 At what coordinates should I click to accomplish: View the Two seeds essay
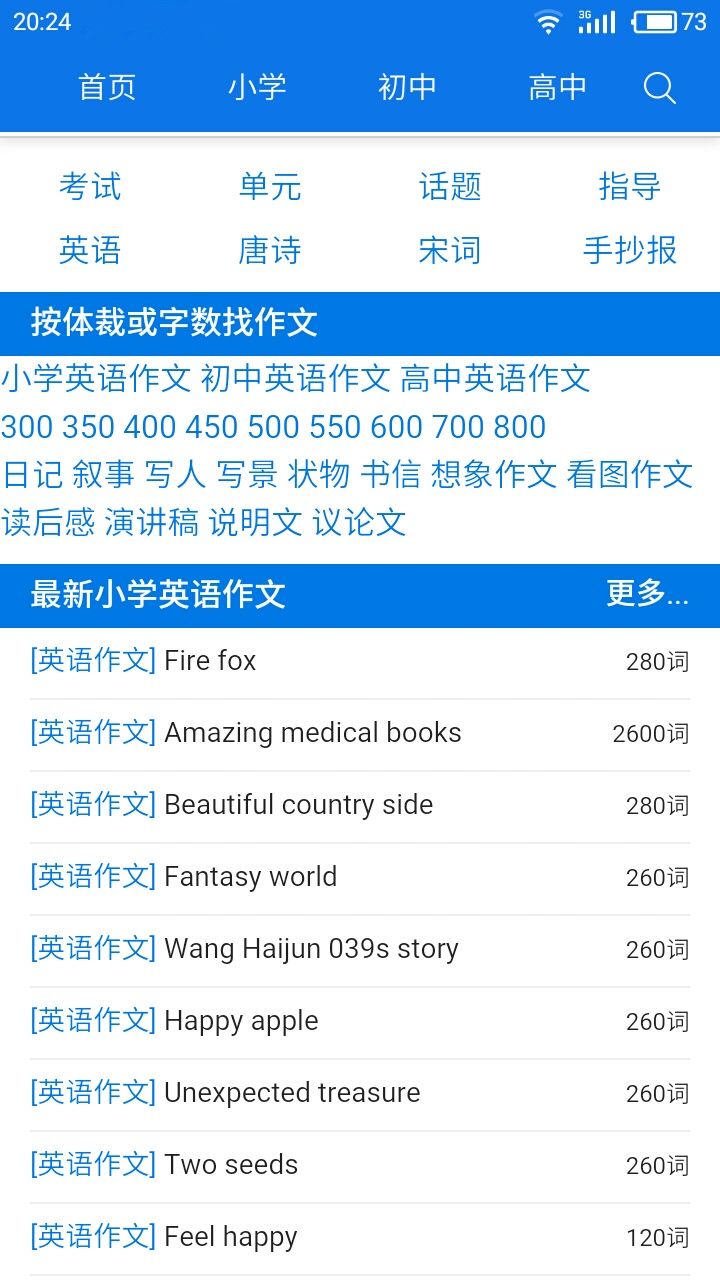[231, 1165]
